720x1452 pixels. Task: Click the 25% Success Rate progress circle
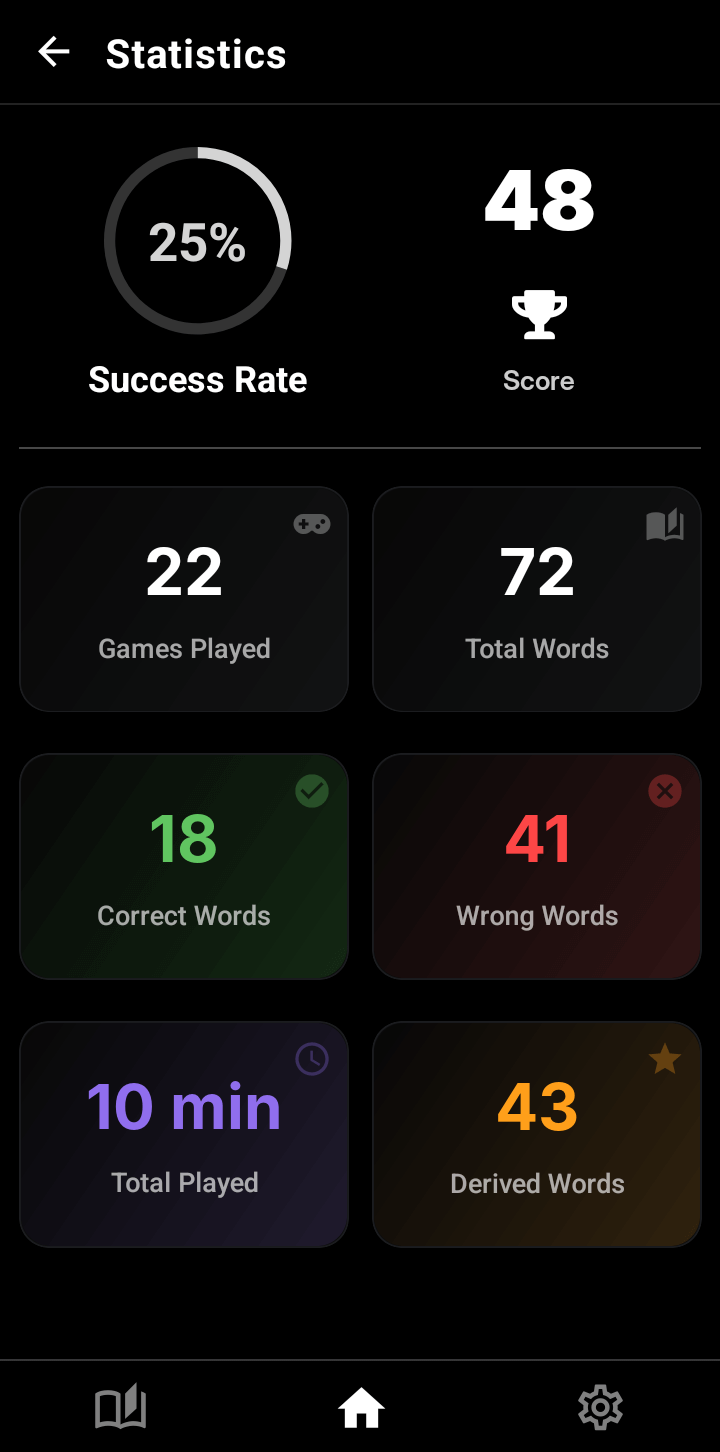click(x=198, y=241)
